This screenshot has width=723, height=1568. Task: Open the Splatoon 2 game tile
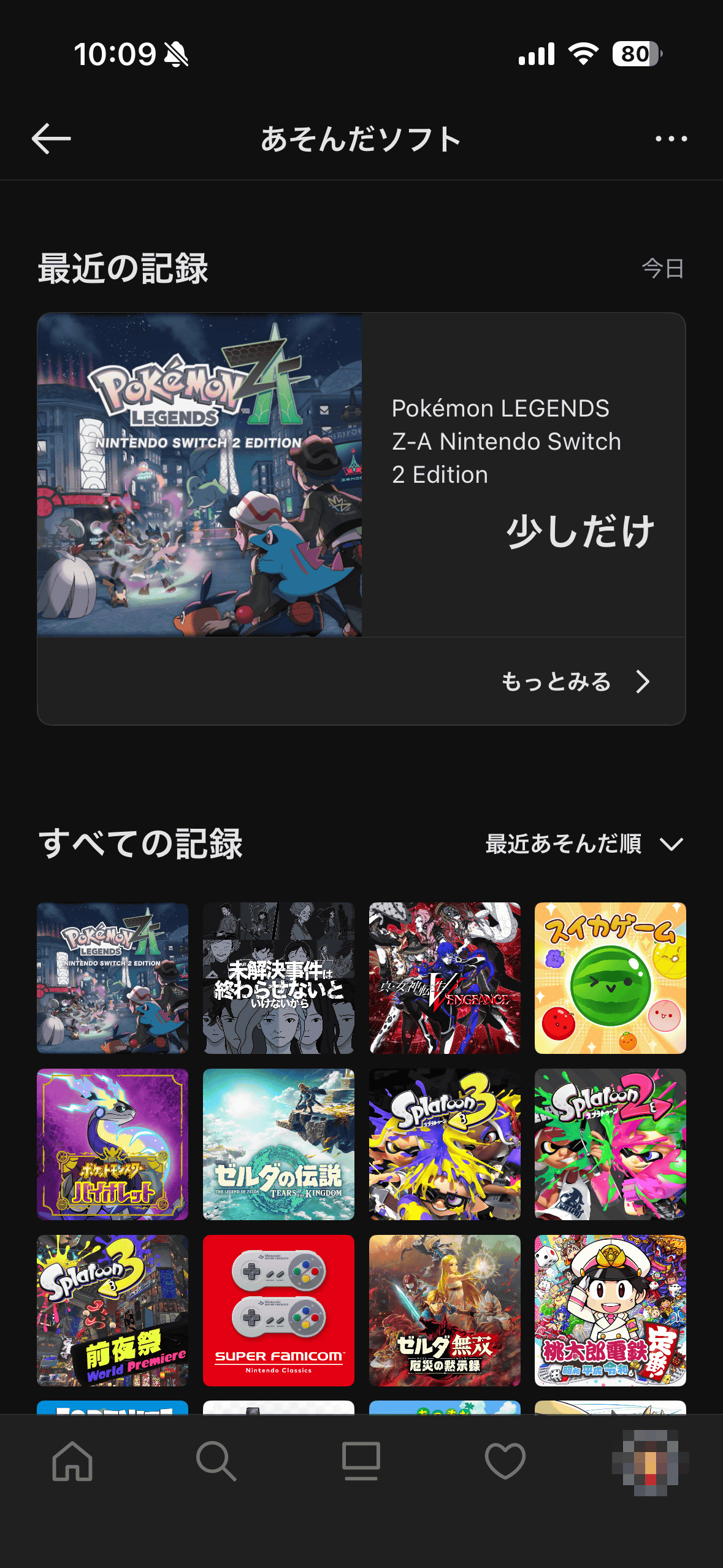(x=610, y=1144)
